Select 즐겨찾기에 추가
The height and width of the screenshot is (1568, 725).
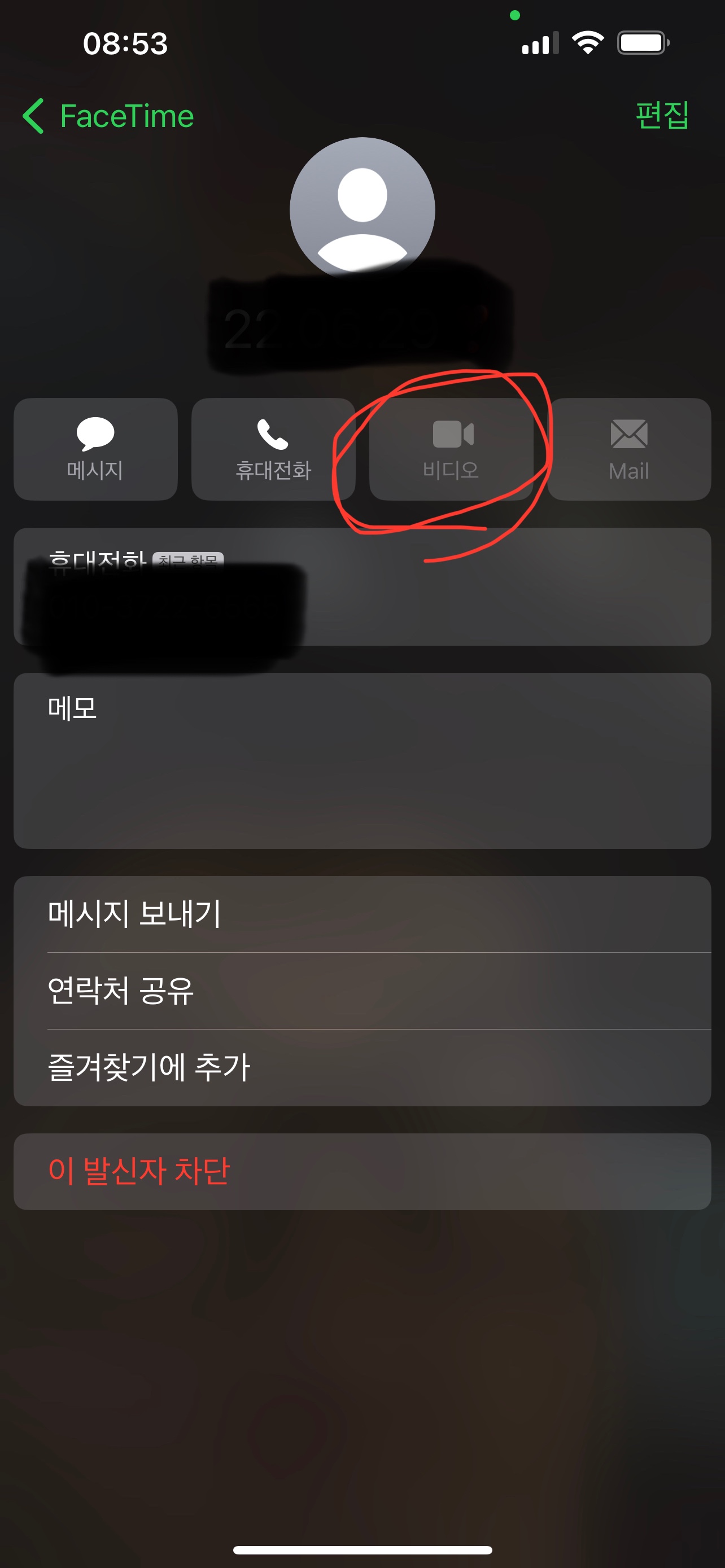362,1067
